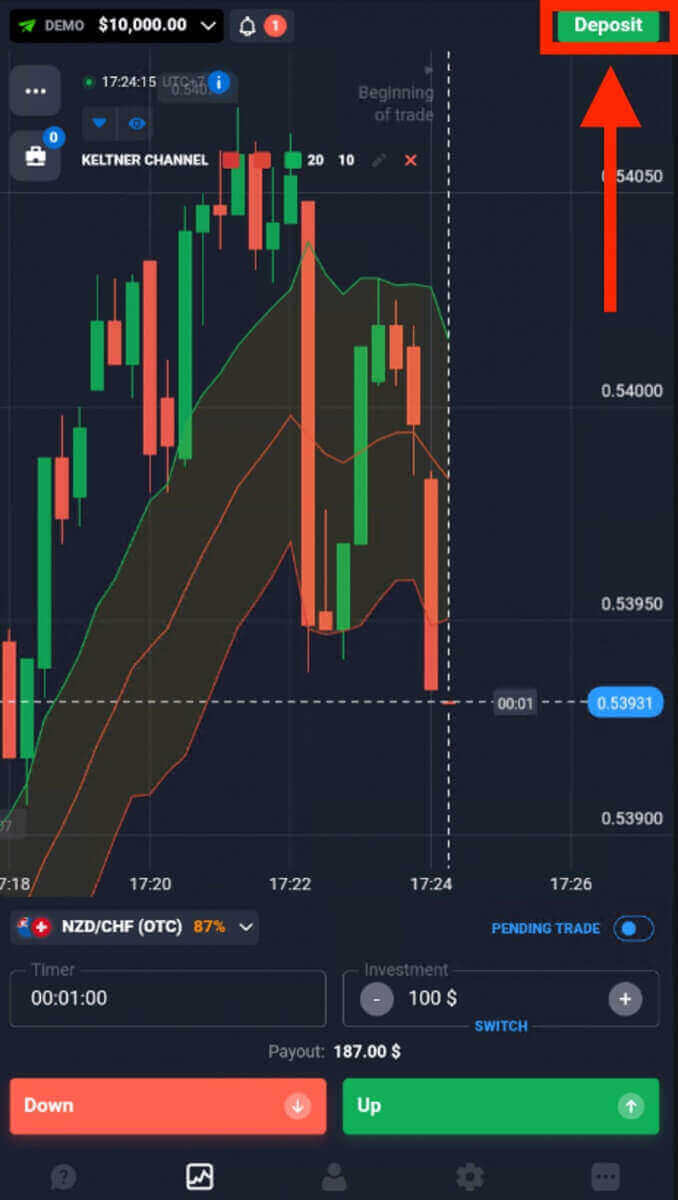
Task: Place a Down trade
Action: (x=167, y=1106)
